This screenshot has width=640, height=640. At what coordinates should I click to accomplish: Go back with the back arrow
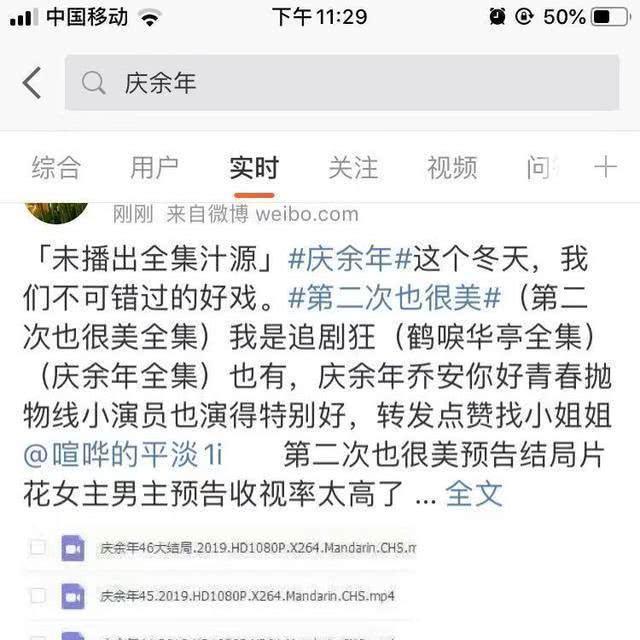point(32,83)
